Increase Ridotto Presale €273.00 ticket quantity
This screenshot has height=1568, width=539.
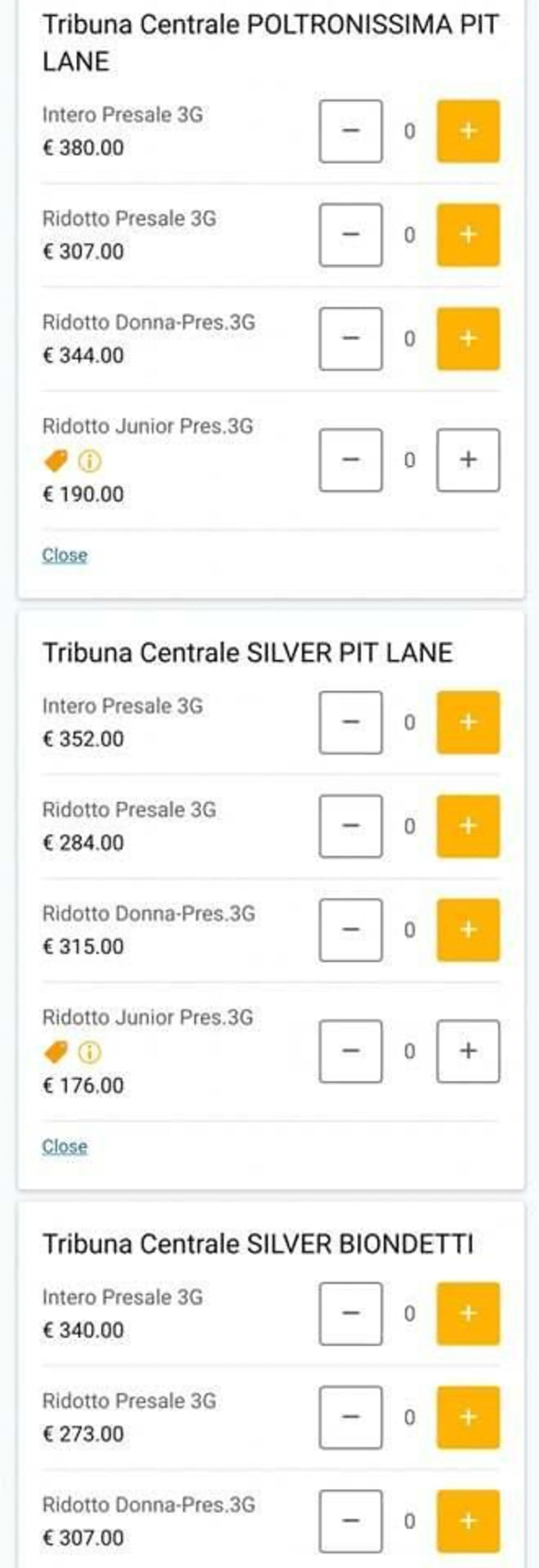coord(468,1417)
